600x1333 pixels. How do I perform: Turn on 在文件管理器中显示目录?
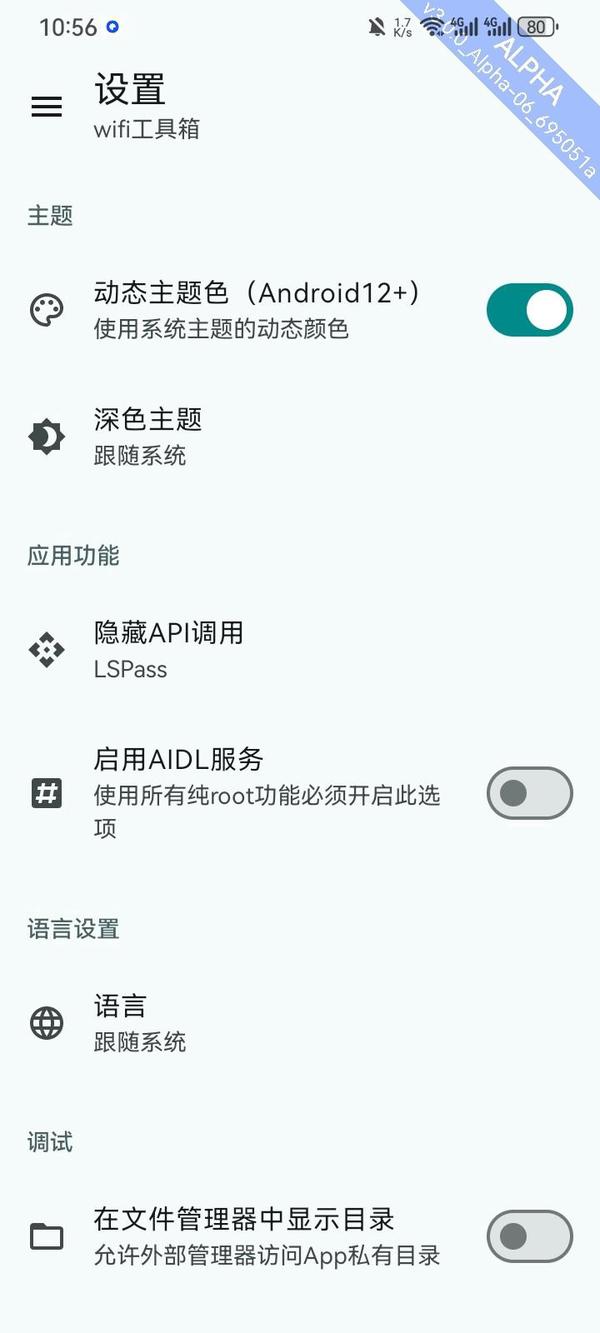pyautogui.click(x=529, y=1236)
